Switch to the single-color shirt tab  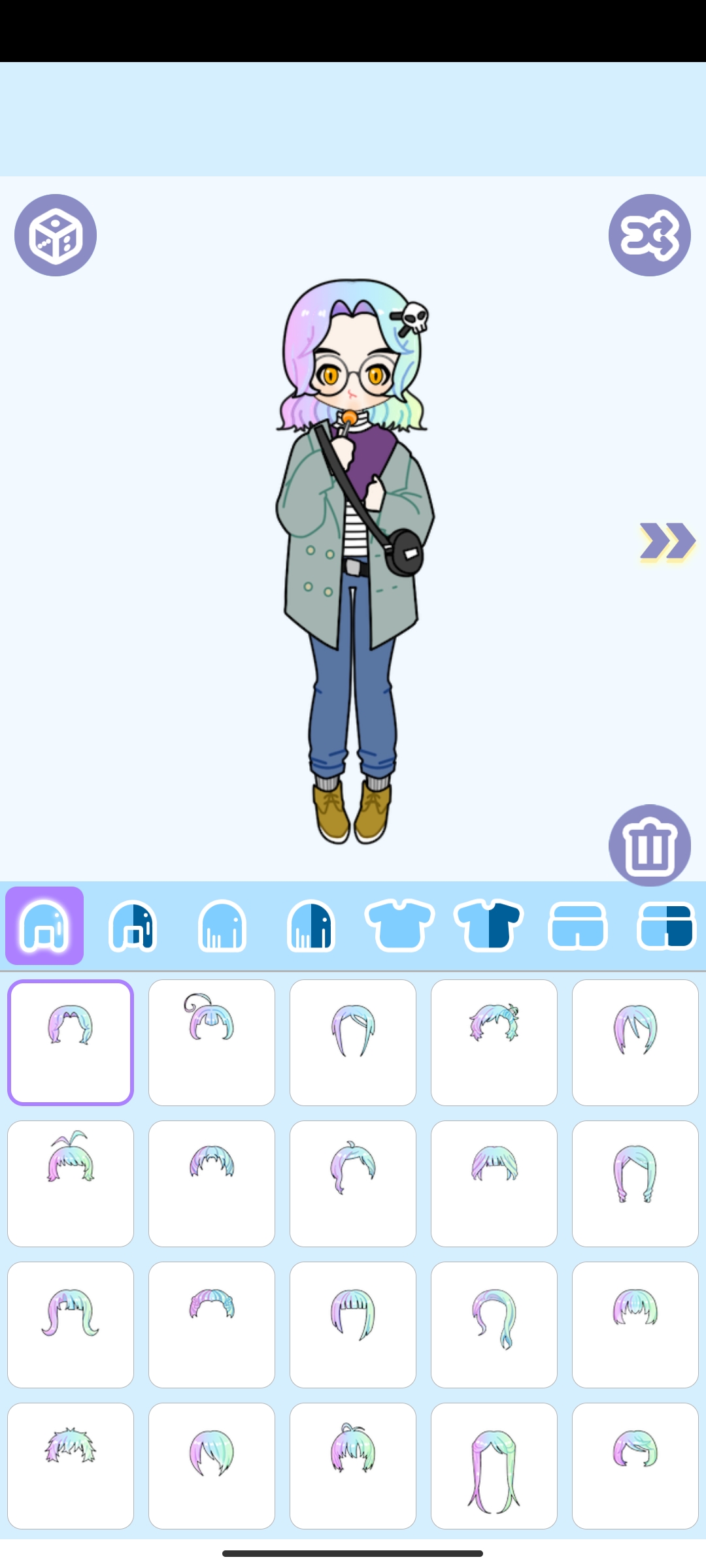pos(399,926)
